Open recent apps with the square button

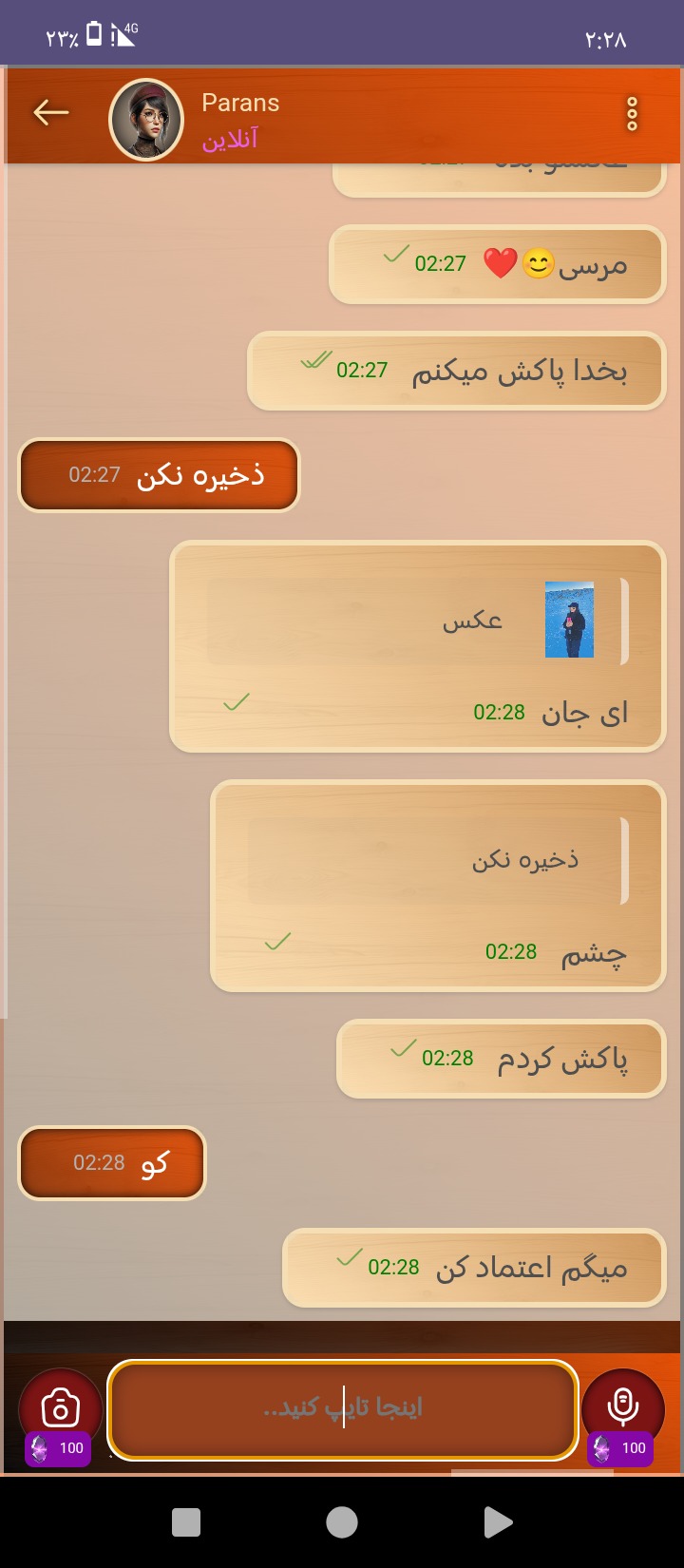186,1522
